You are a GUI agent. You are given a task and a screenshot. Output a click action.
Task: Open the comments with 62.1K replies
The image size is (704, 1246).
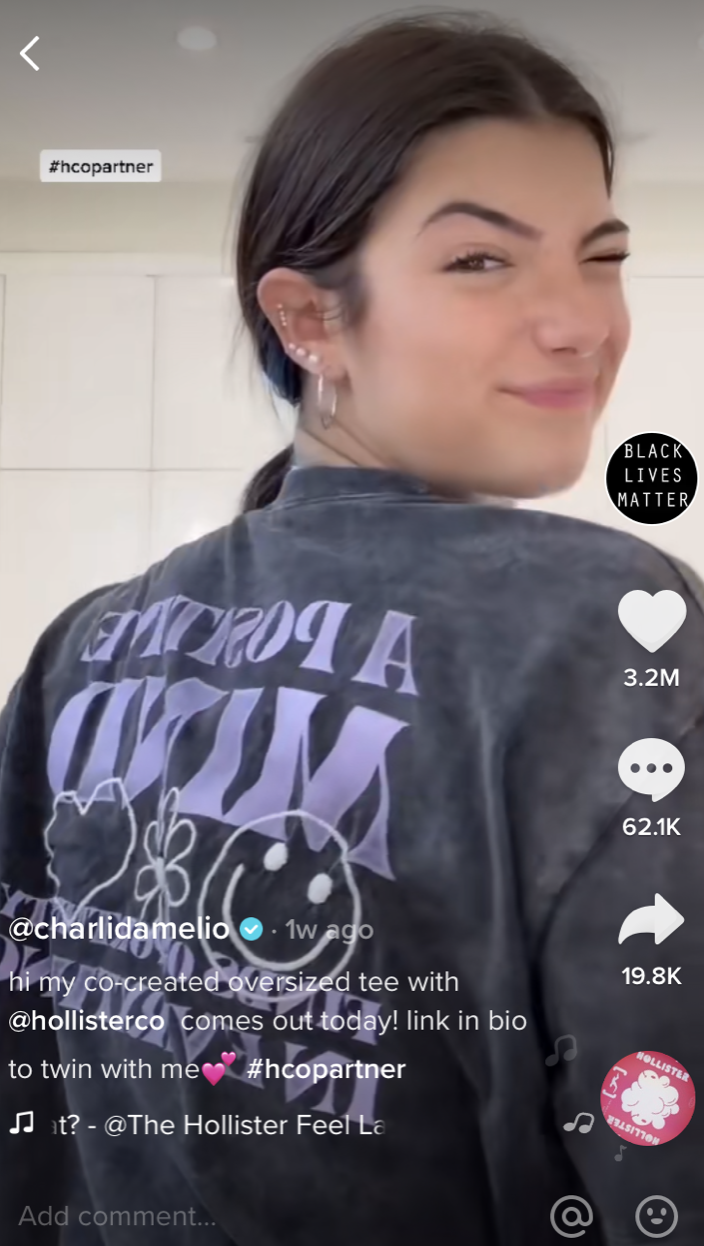[x=652, y=772]
